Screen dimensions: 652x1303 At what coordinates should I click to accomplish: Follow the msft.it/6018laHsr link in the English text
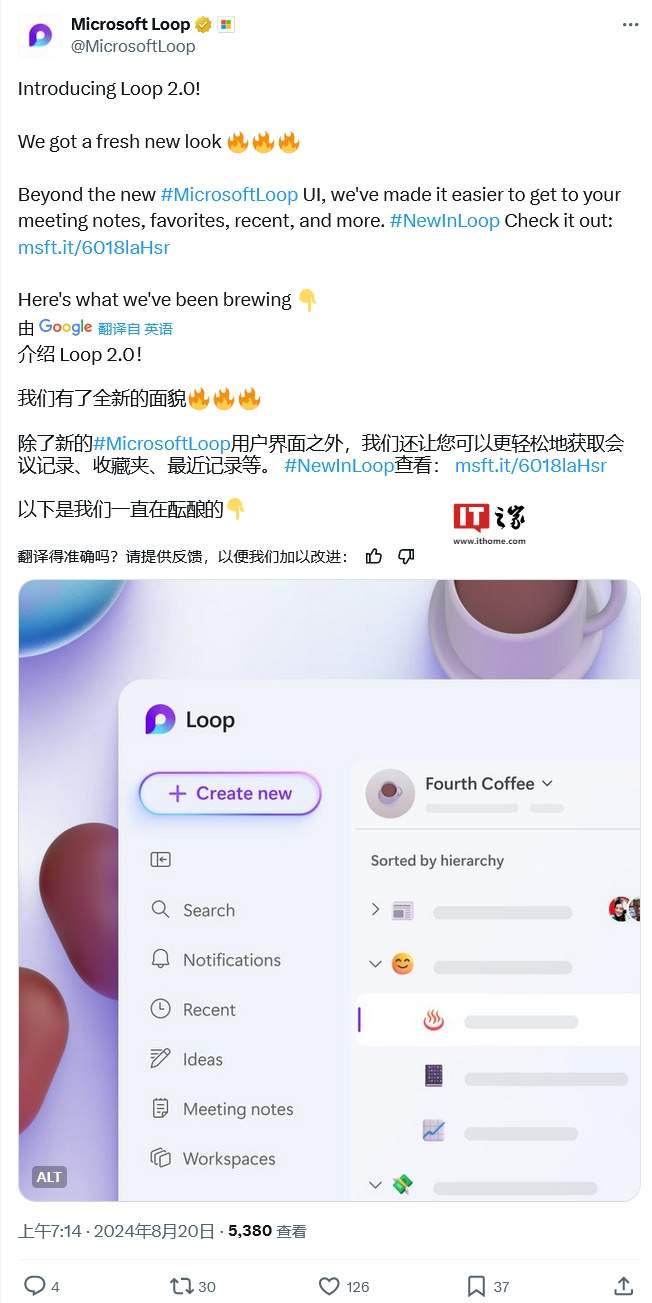(x=94, y=247)
